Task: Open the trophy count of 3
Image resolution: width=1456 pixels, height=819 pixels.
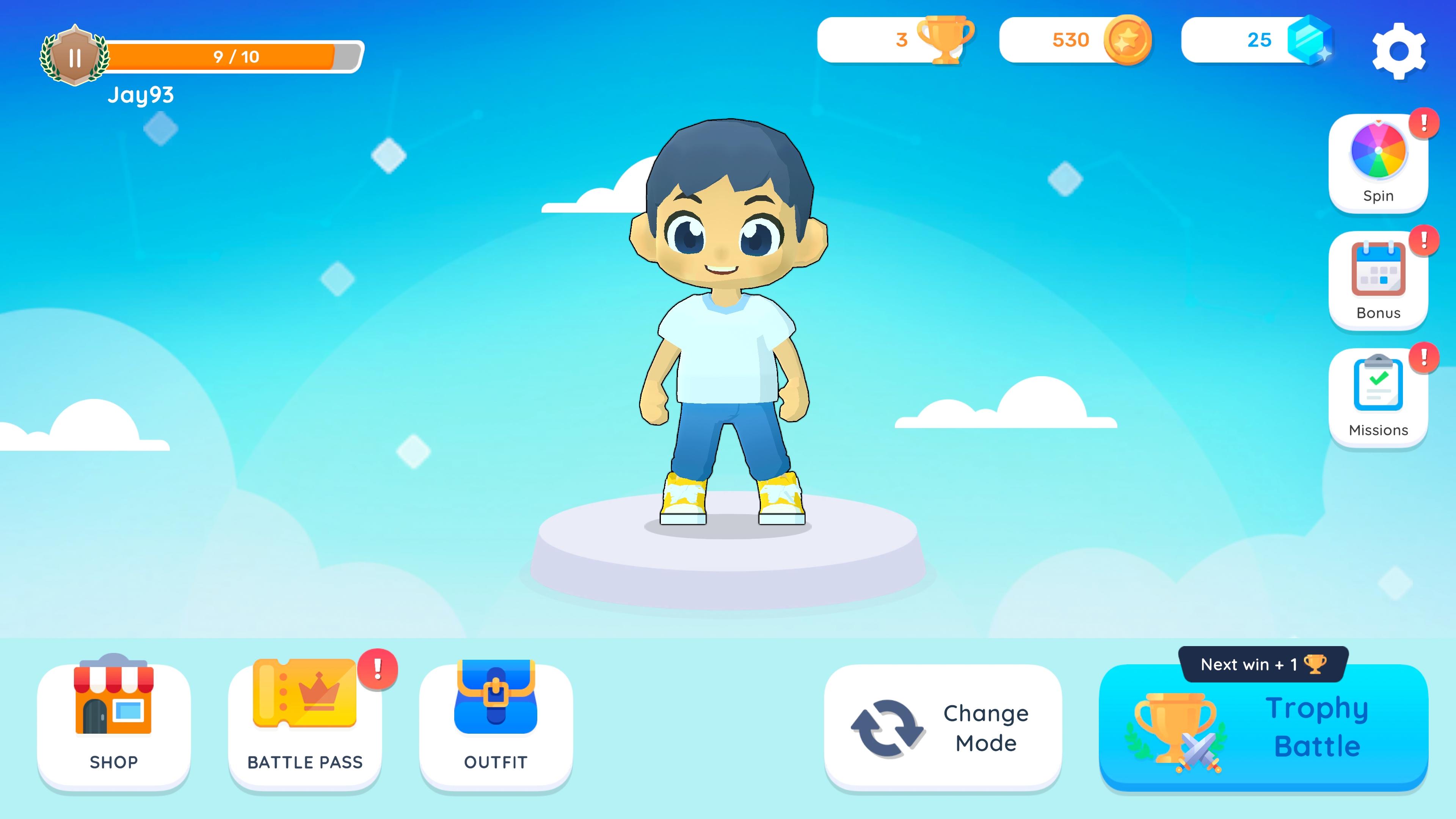Action: tap(896, 39)
